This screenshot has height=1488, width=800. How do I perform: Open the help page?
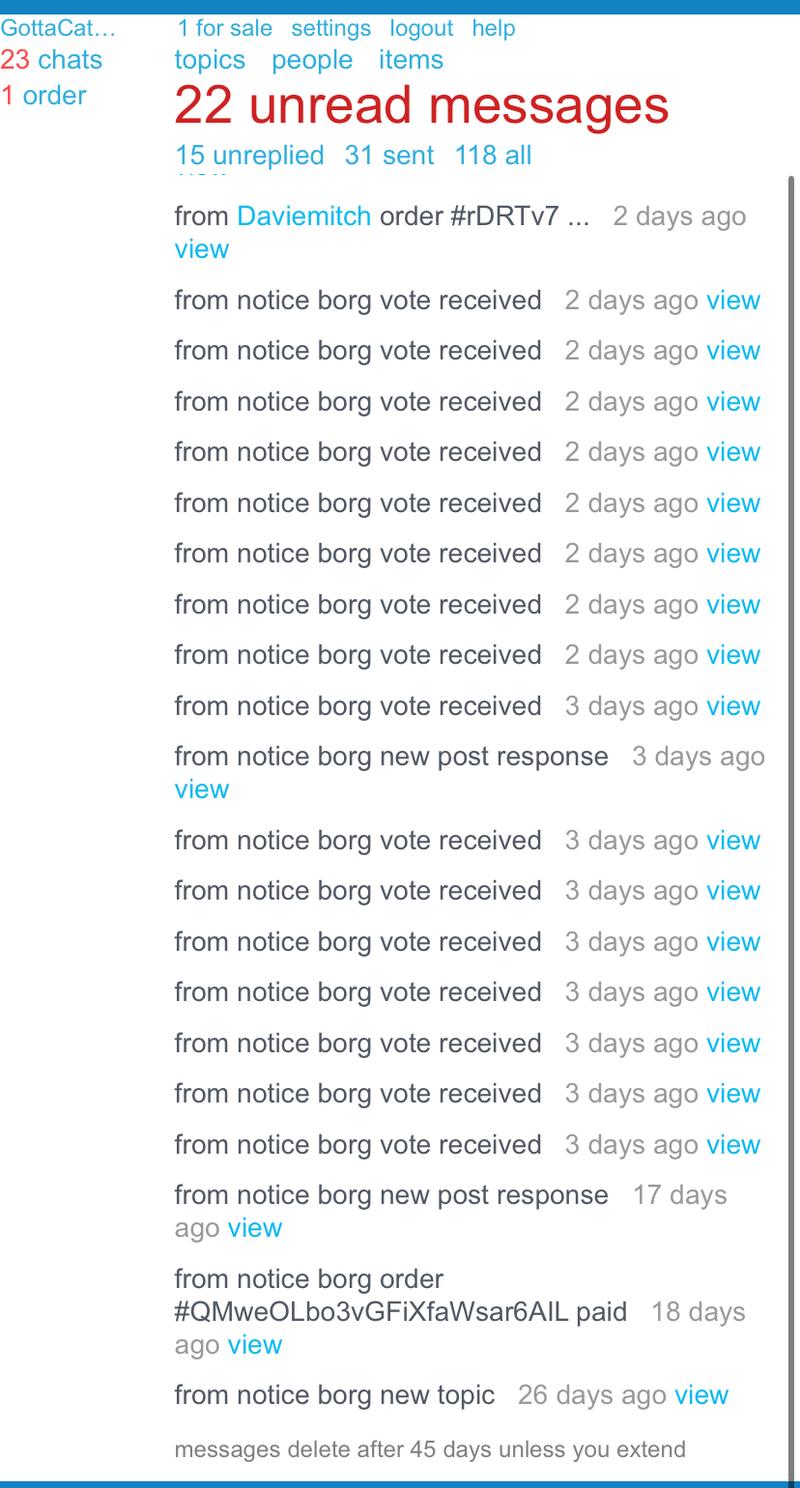pos(493,28)
